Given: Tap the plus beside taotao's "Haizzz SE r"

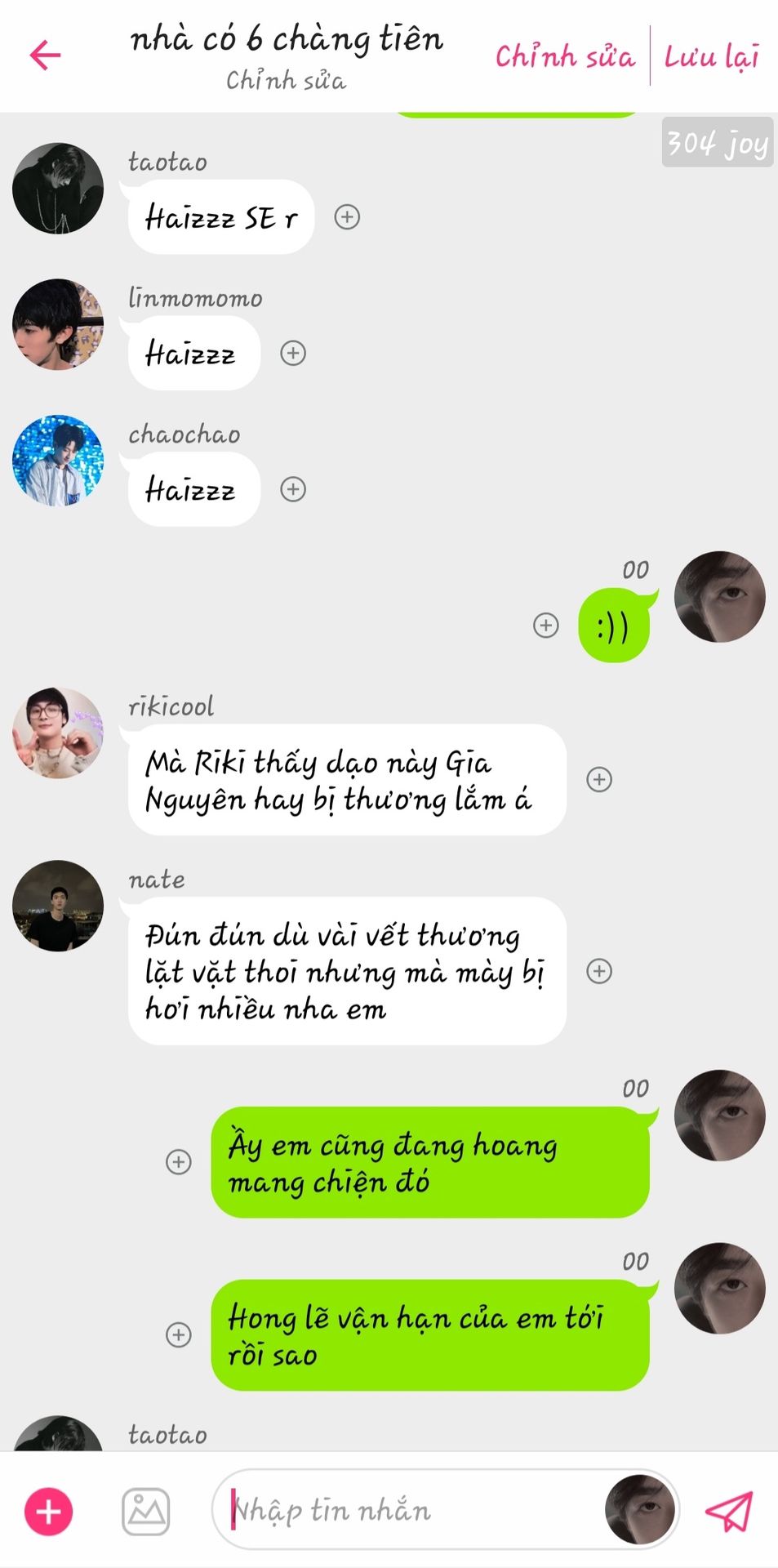Looking at the screenshot, I should (x=347, y=217).
